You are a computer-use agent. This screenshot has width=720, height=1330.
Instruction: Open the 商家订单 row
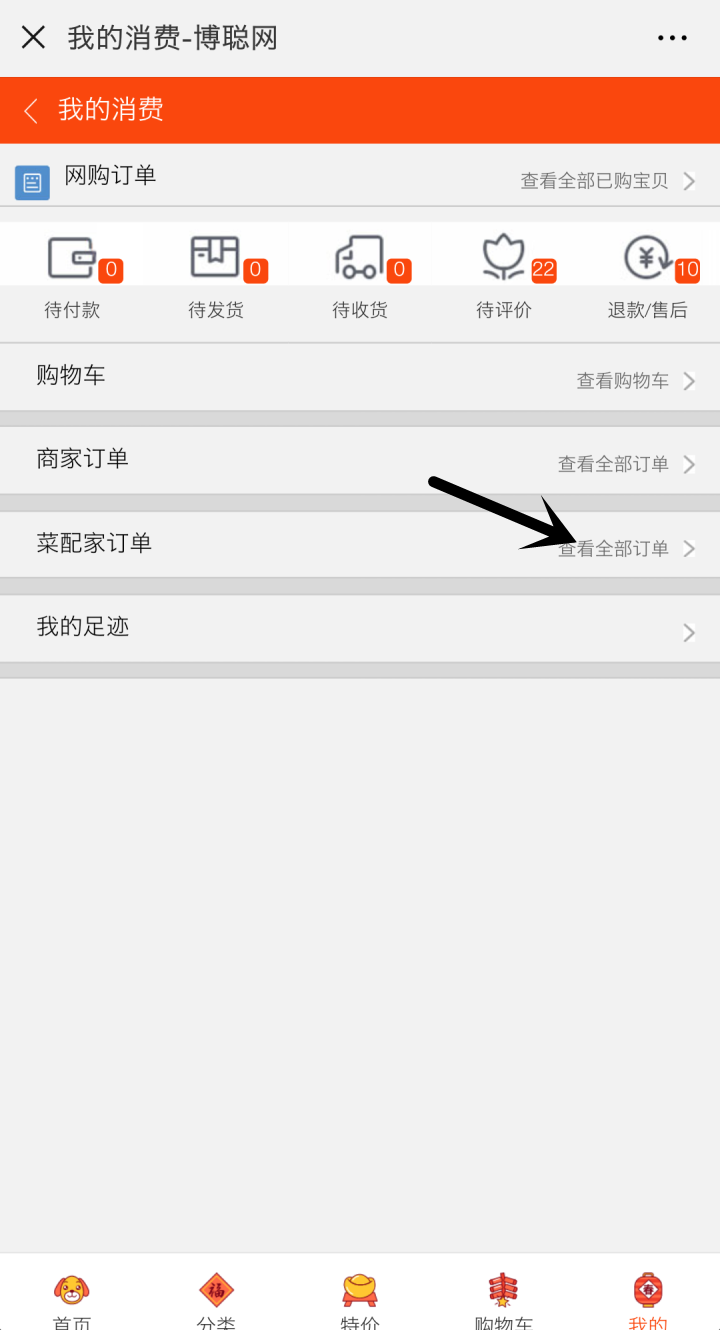(x=360, y=461)
